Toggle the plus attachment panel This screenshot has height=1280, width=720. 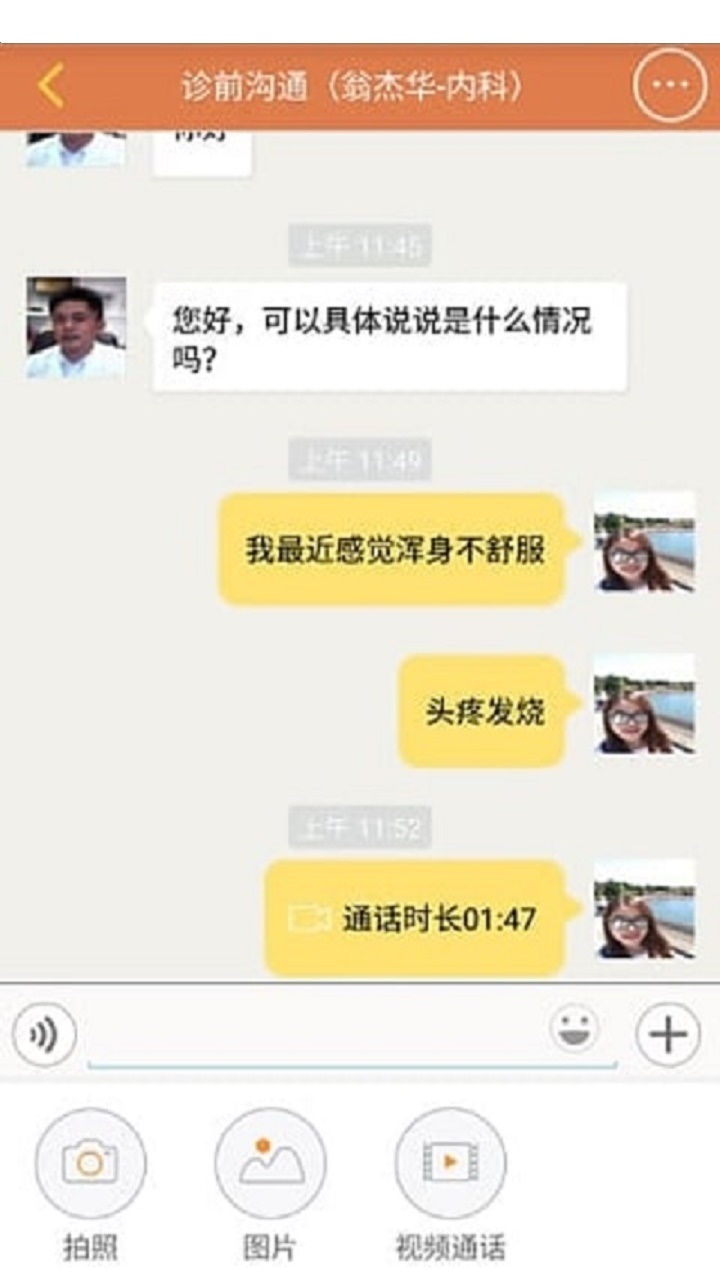point(667,1033)
